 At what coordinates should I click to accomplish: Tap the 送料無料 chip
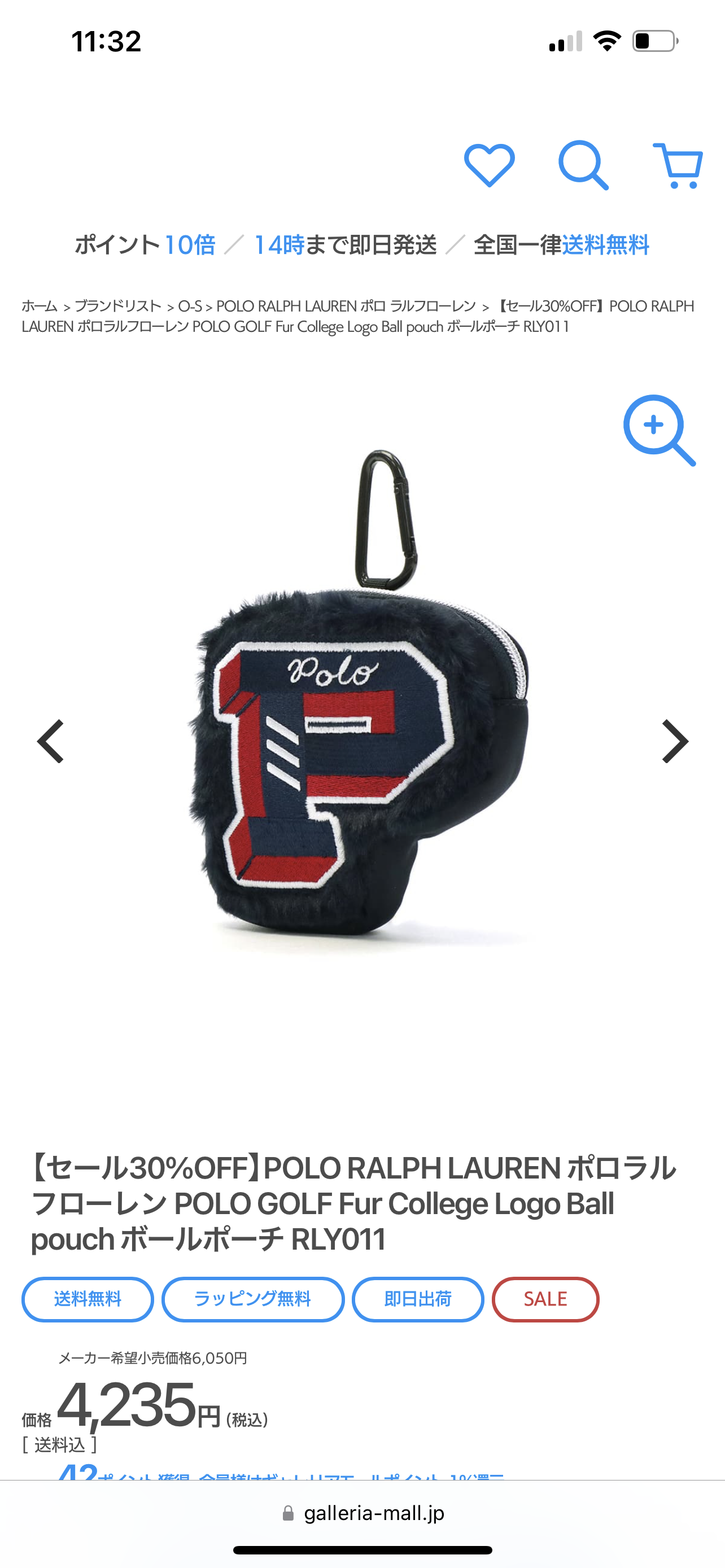88,1299
